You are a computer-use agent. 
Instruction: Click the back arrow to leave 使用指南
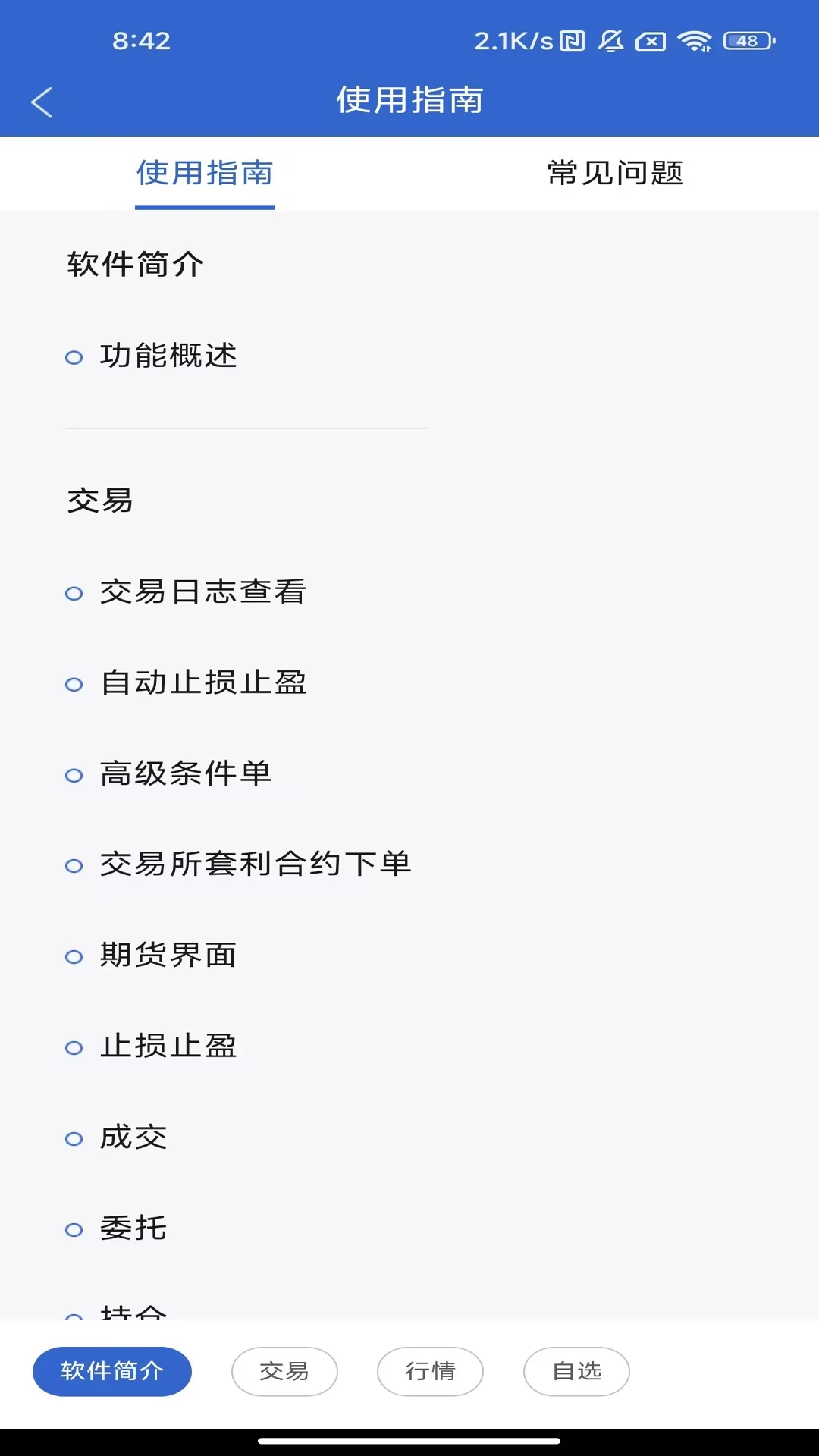[42, 101]
